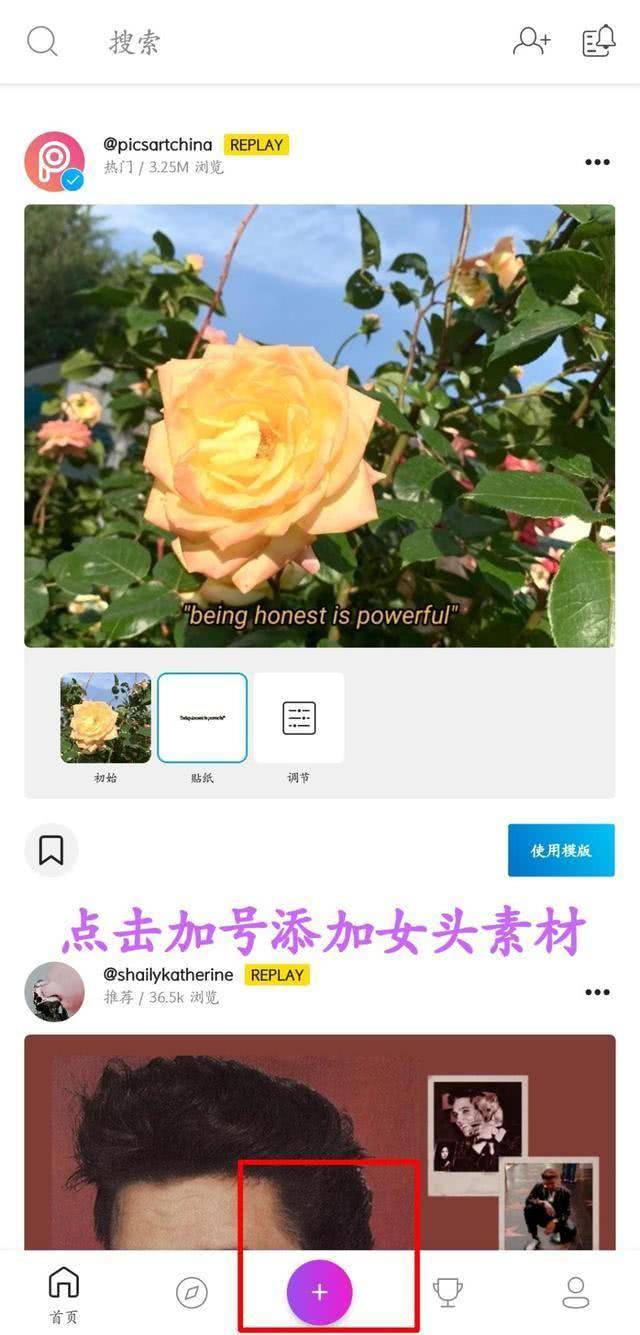640x1335 pixels.
Task: Tap the 使用模版 button
Action: (x=560, y=850)
